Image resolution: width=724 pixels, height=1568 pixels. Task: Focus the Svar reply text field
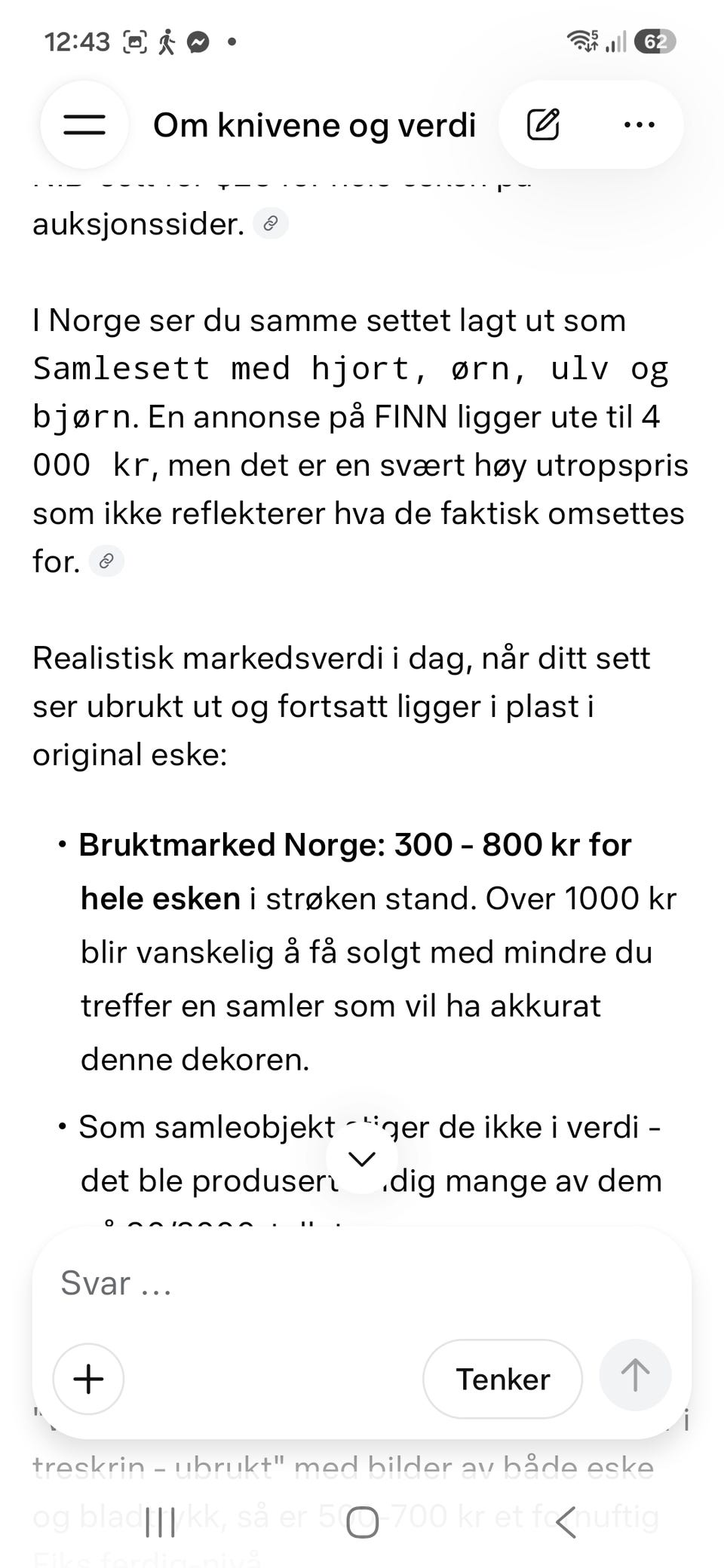(x=362, y=1283)
